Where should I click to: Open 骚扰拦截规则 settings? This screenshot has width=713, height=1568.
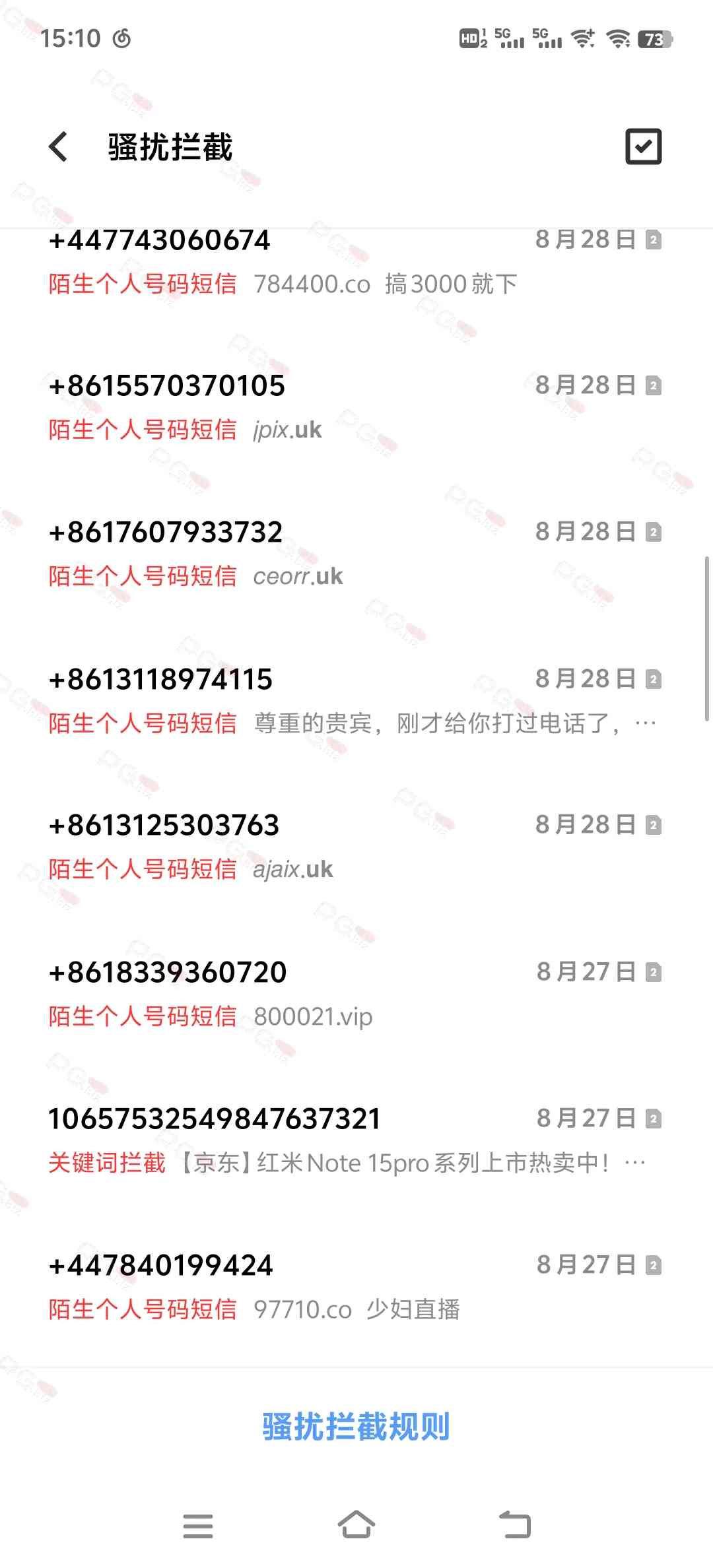coord(356,1427)
